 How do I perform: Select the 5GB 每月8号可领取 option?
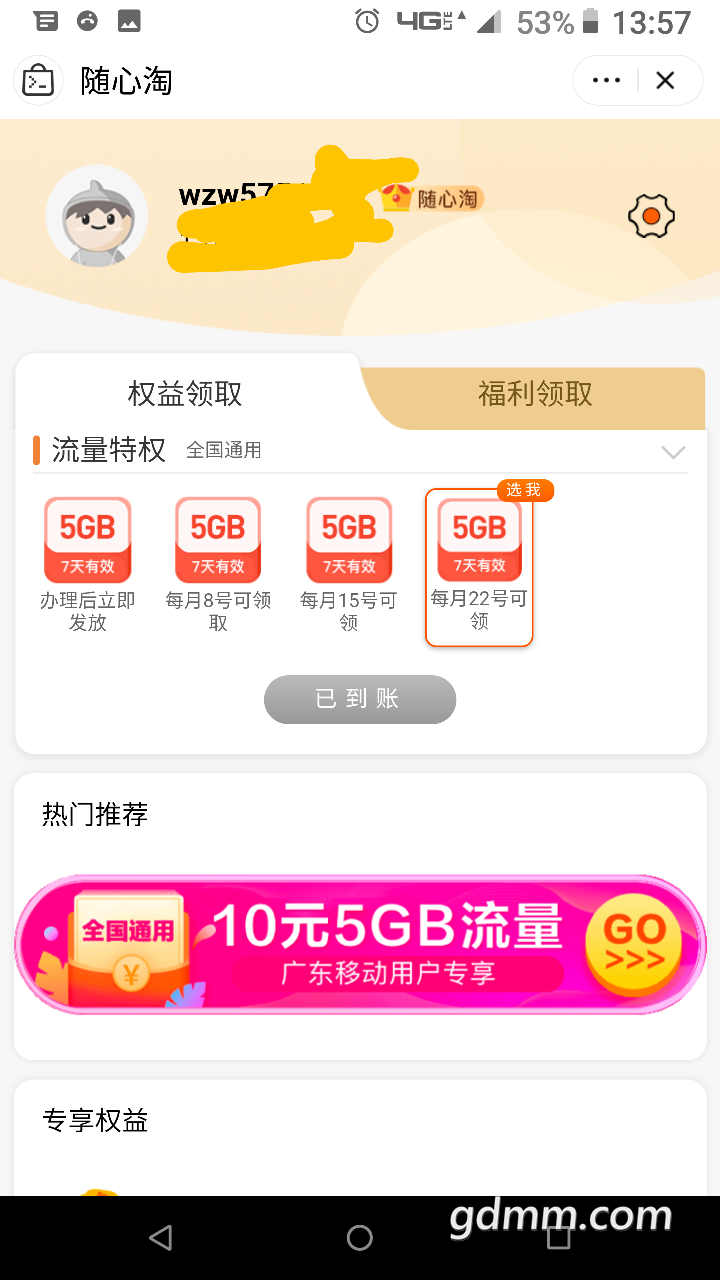pos(218,565)
